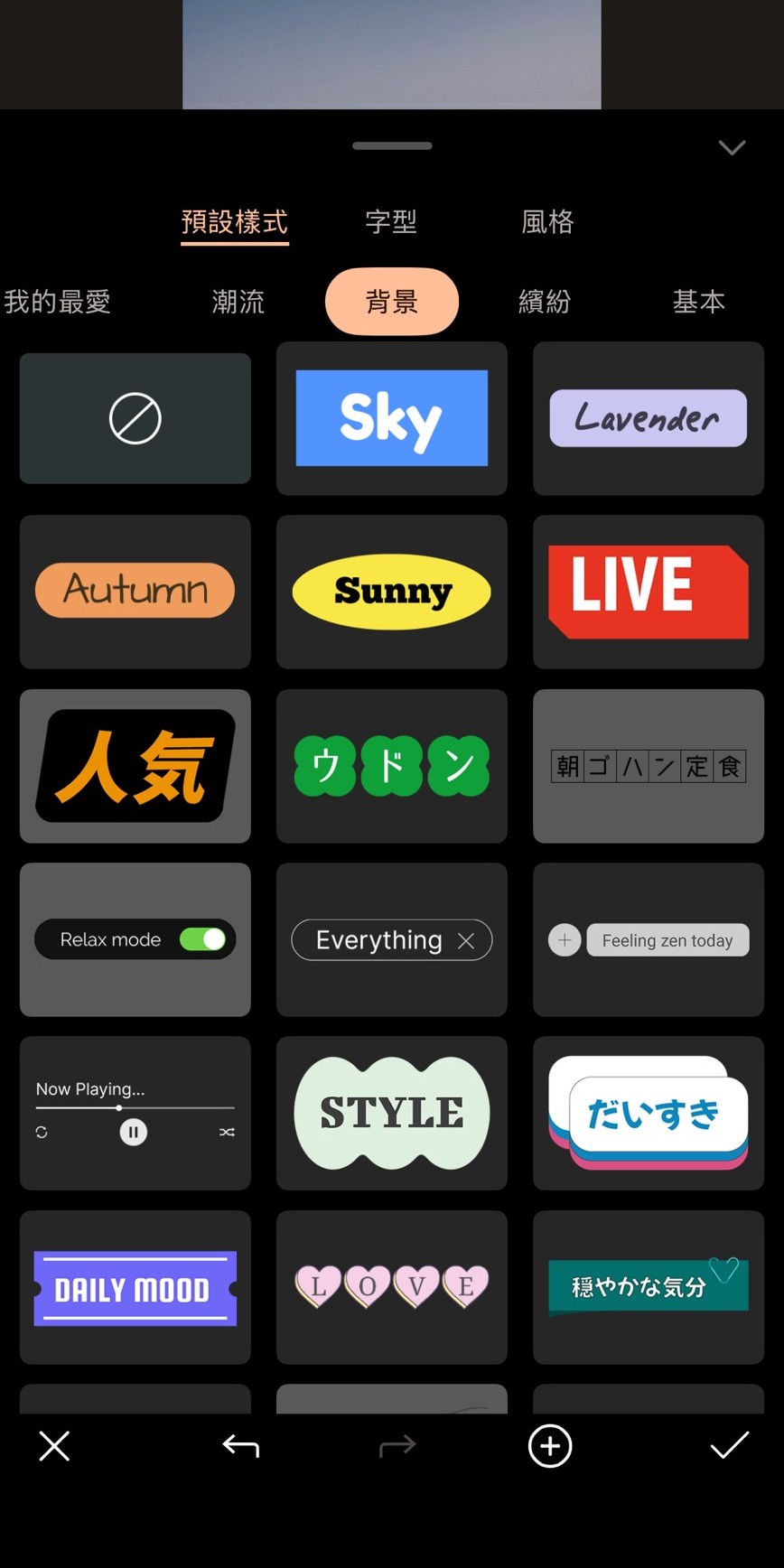Redo the last edit with the forward arrow

click(397, 1446)
